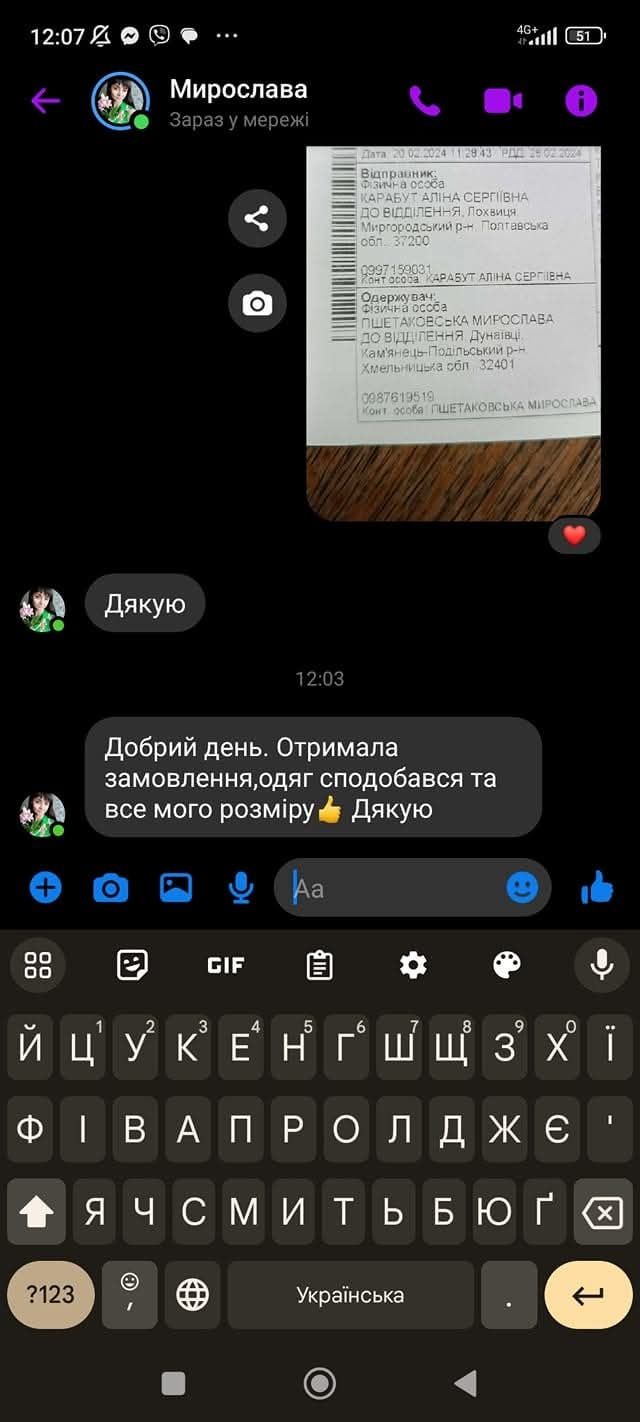This screenshot has width=640, height=1422.
Task: Record a voice message
Action: (241, 887)
